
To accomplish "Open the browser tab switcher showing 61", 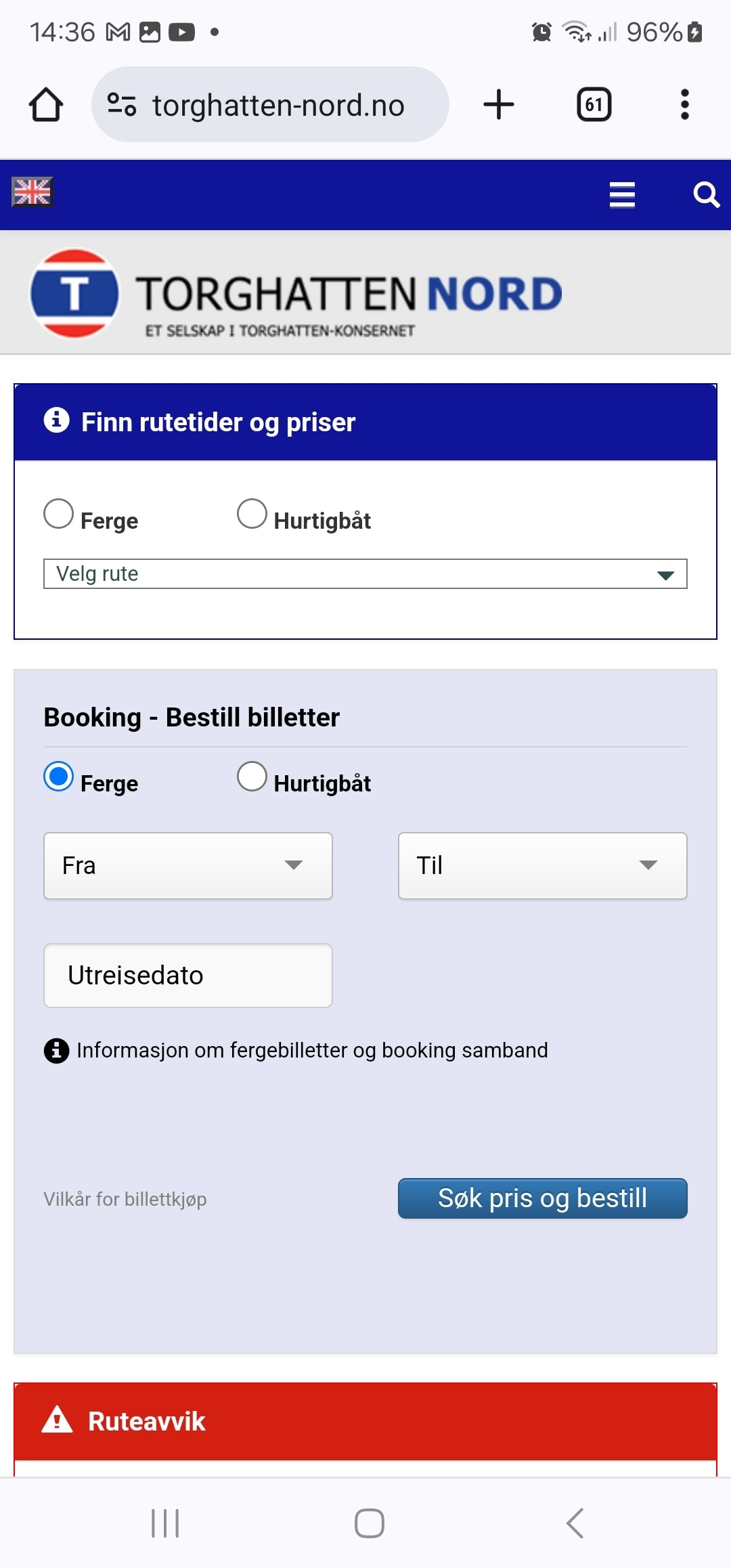I will [x=594, y=105].
